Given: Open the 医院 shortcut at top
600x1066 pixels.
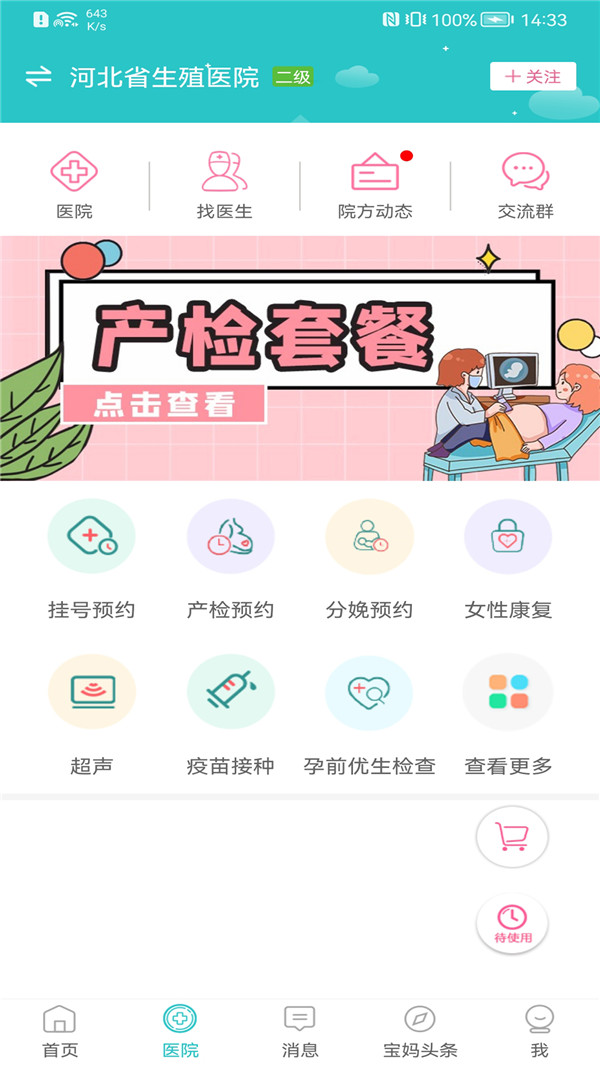Looking at the screenshot, I should click(74, 185).
